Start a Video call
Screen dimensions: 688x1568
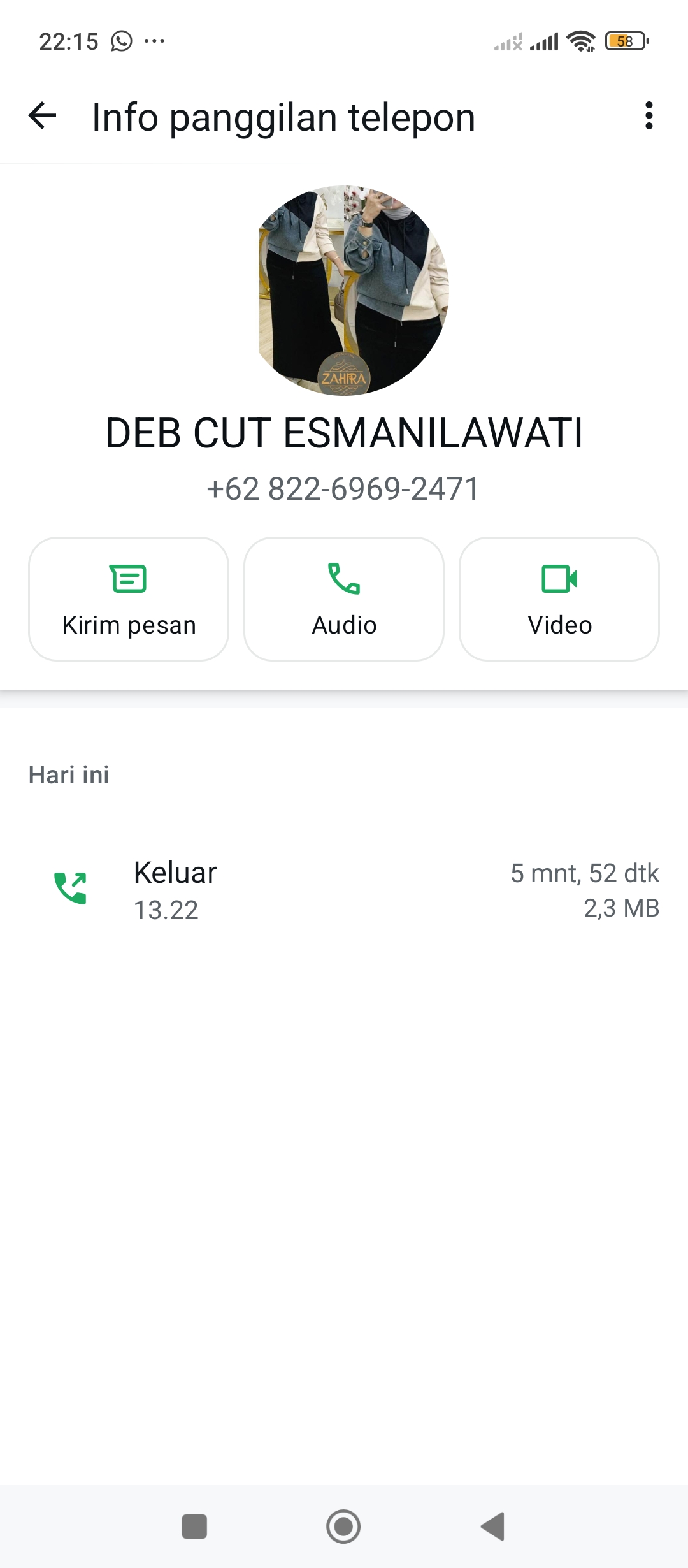(x=559, y=599)
